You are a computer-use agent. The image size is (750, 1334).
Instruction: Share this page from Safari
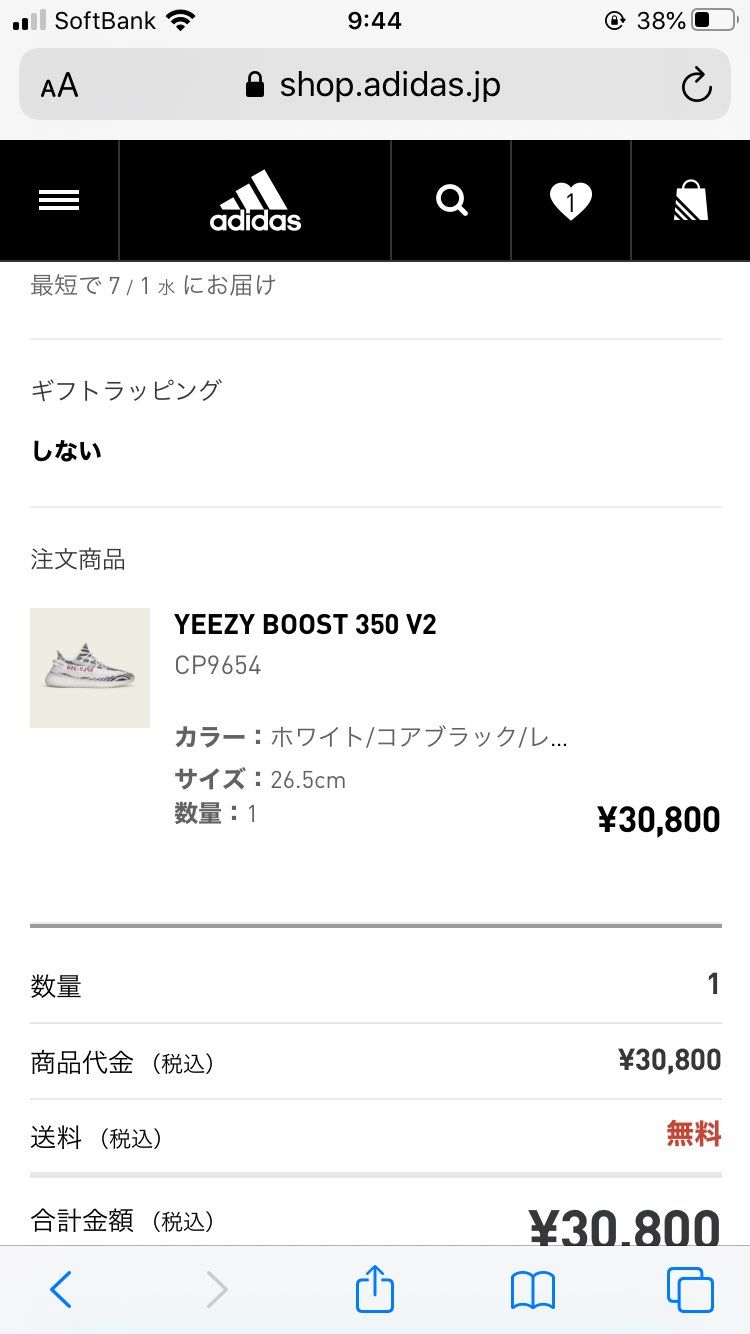click(375, 1289)
